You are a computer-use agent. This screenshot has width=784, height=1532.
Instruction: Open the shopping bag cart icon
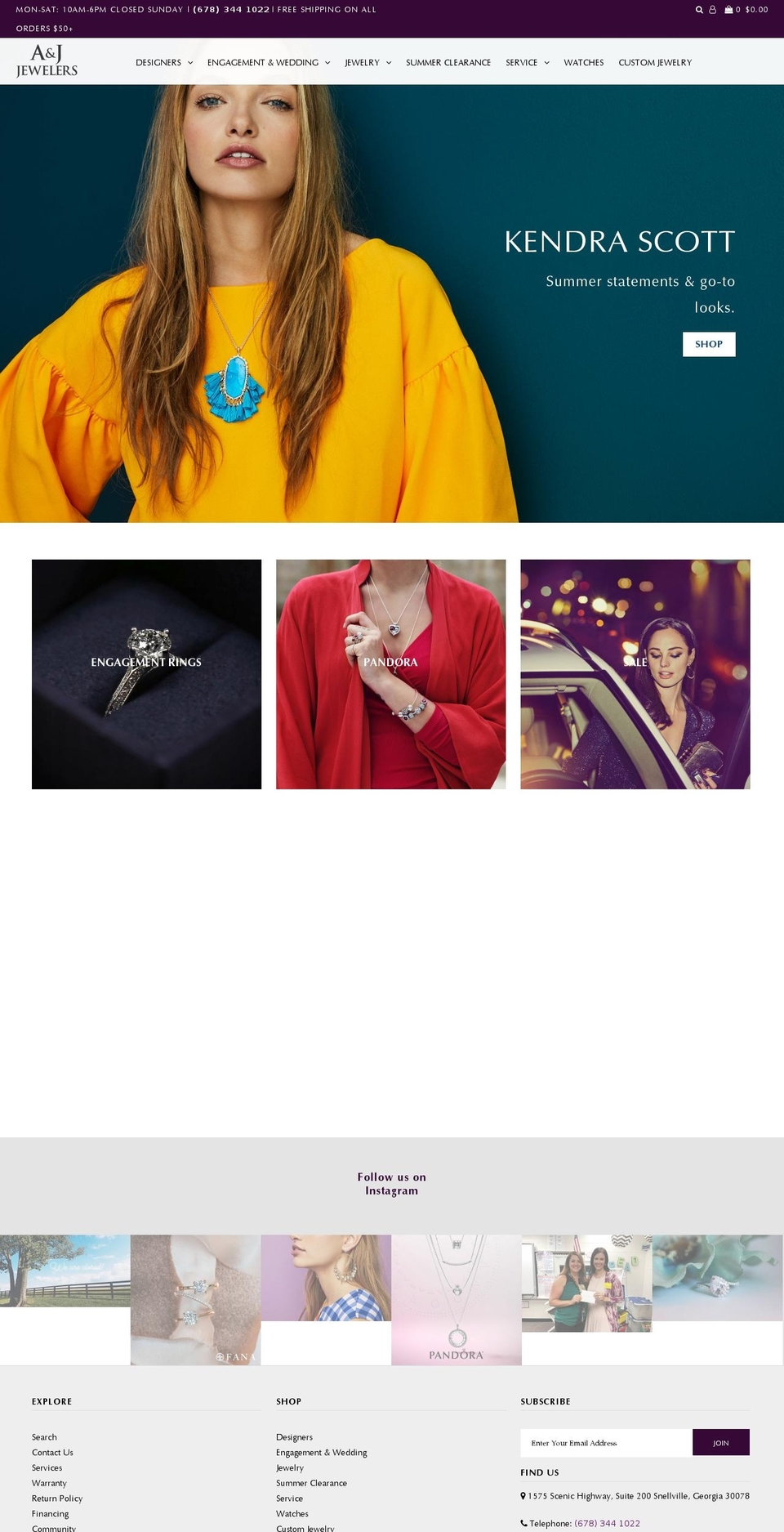[x=727, y=10]
